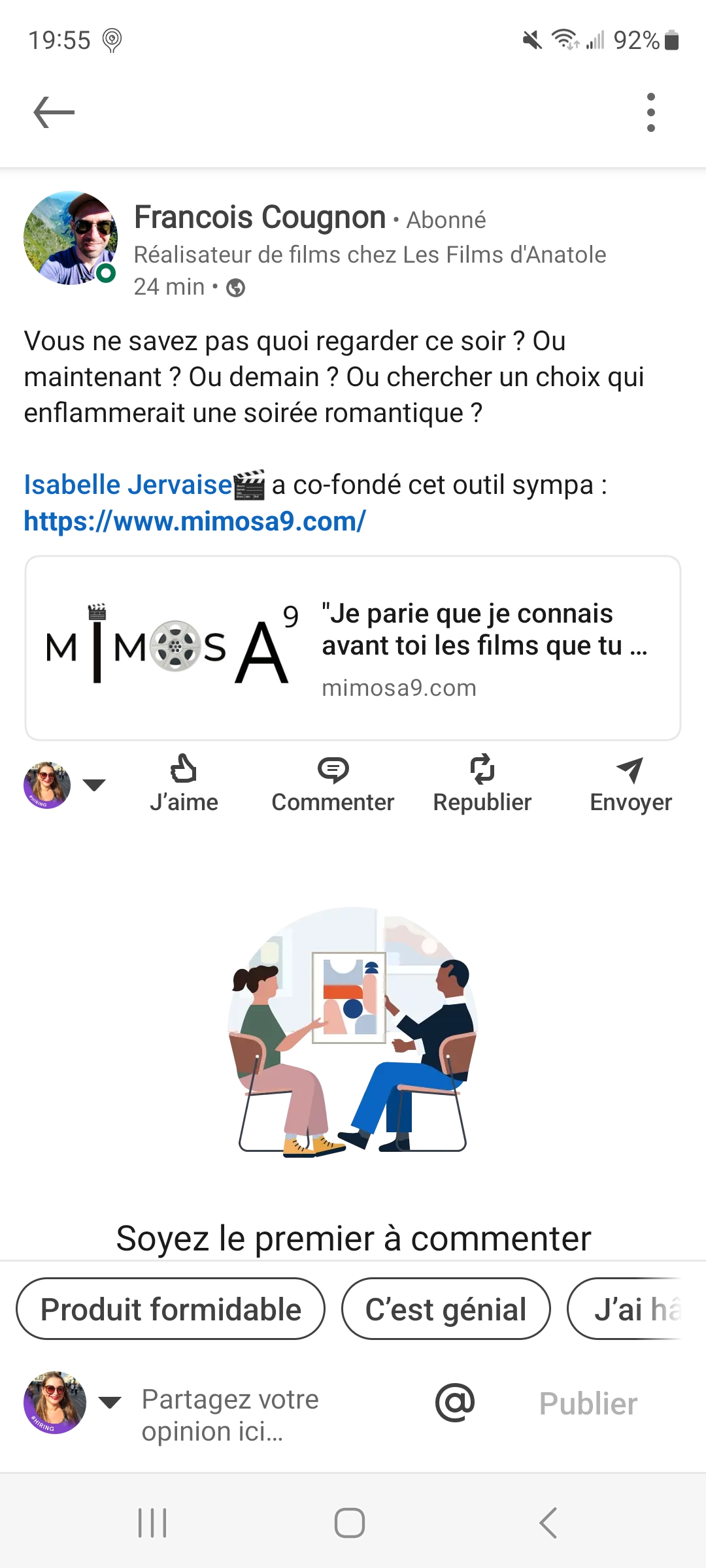This screenshot has height=1568, width=706.
Task: Tap Commenter under the post
Action: 333,784
